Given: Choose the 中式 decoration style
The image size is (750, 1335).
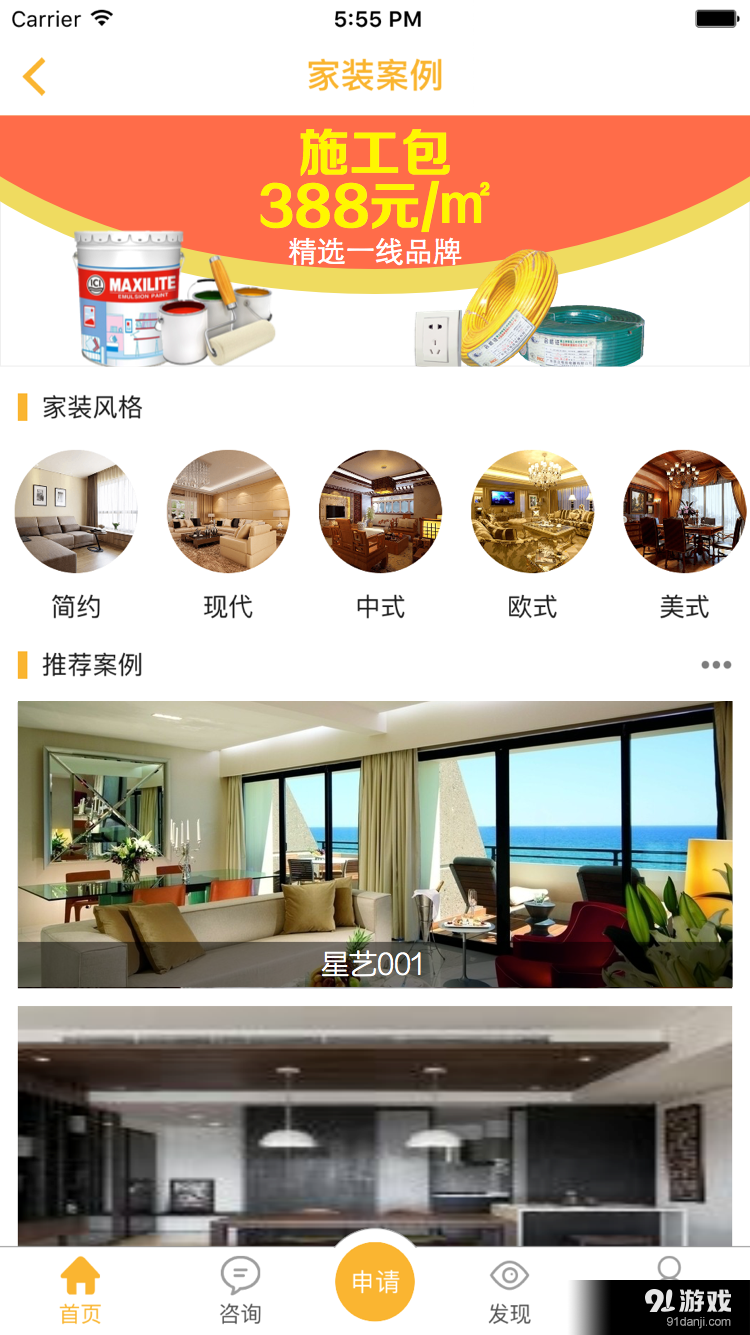Looking at the screenshot, I should point(380,511).
